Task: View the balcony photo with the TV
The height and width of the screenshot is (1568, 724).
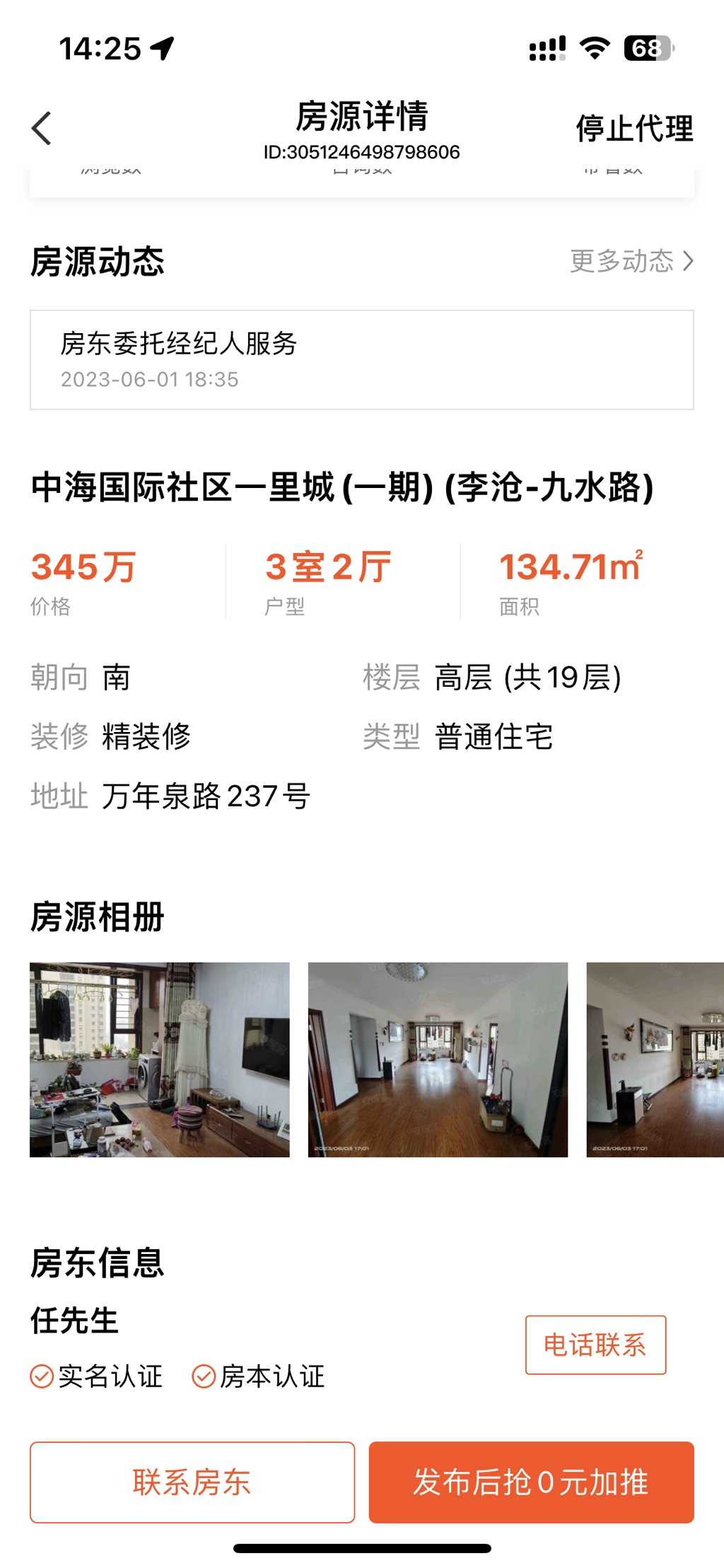Action: (160, 1059)
